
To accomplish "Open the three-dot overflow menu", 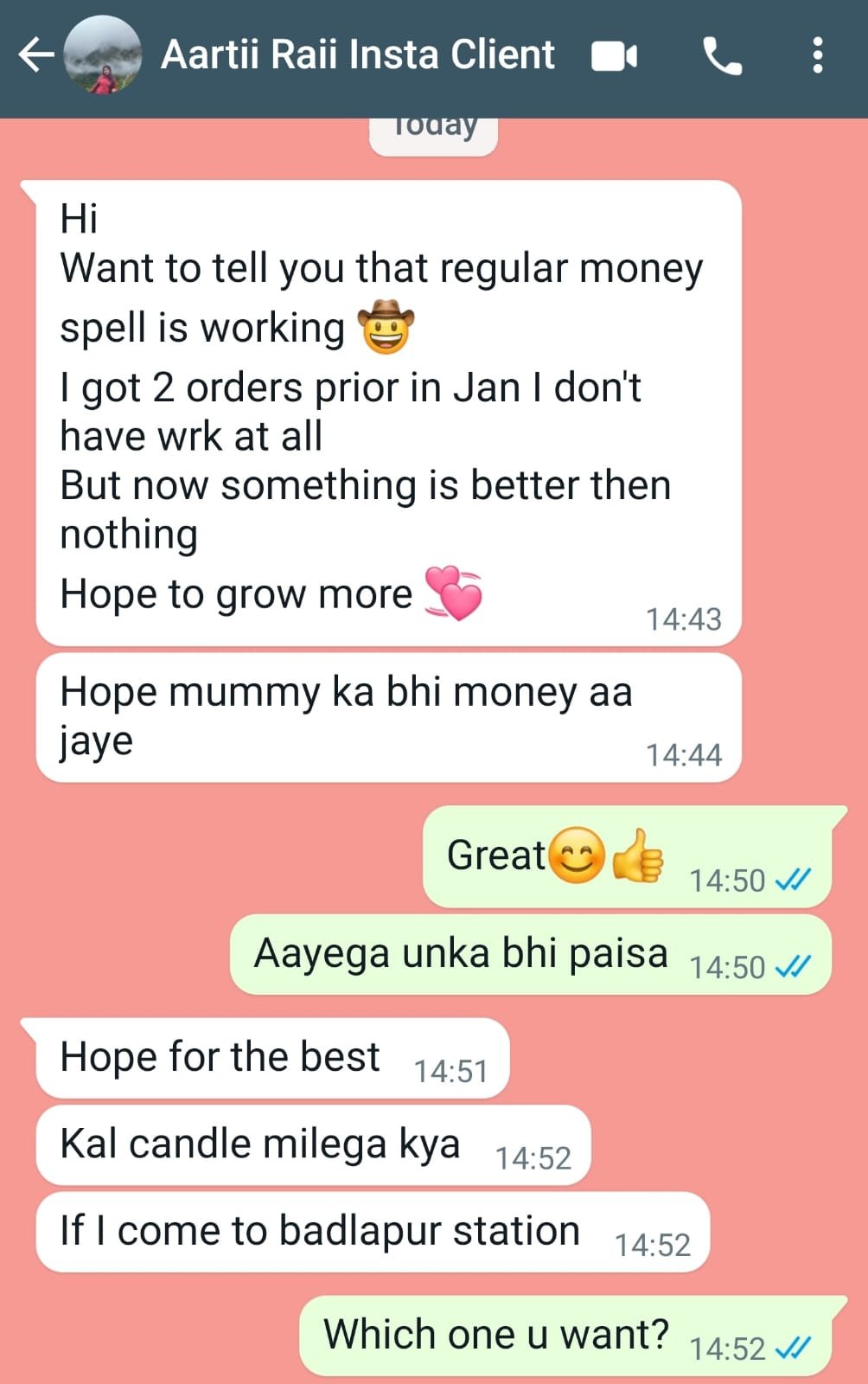I will coord(817,55).
